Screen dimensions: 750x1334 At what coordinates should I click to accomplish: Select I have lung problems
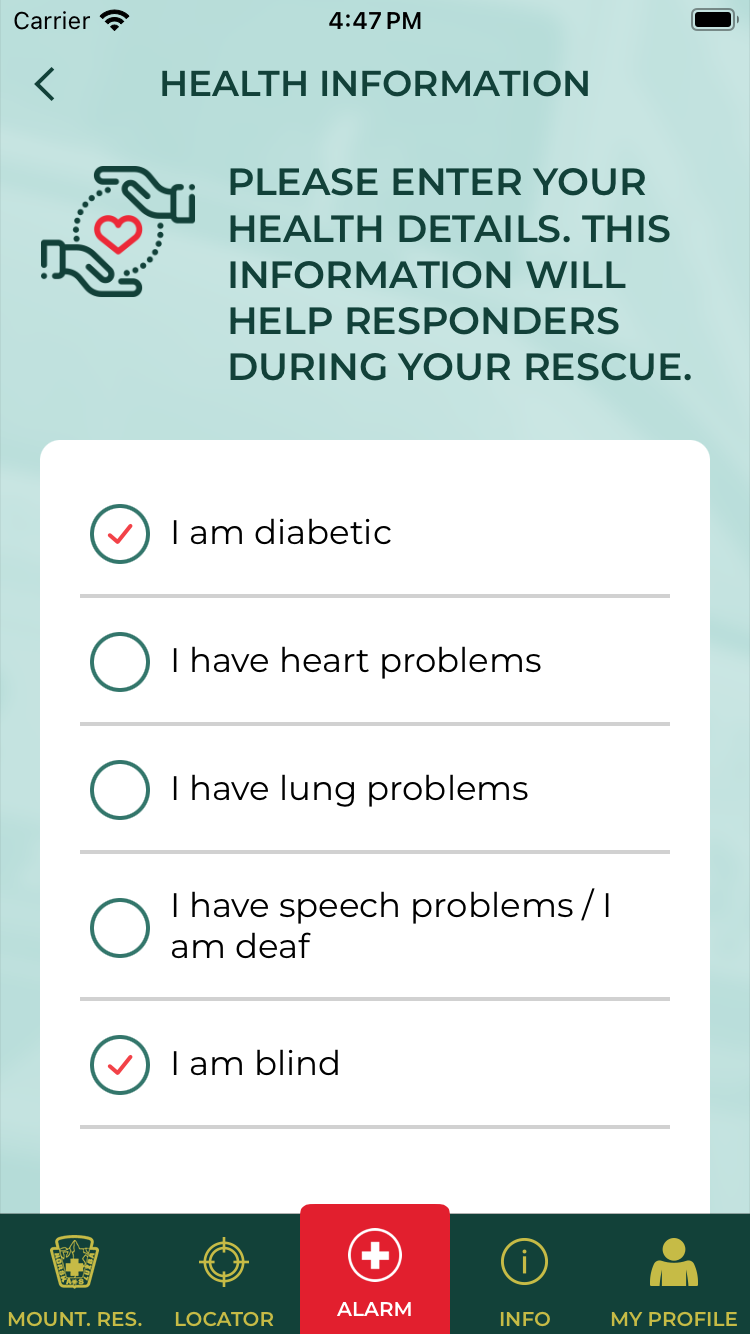click(120, 789)
